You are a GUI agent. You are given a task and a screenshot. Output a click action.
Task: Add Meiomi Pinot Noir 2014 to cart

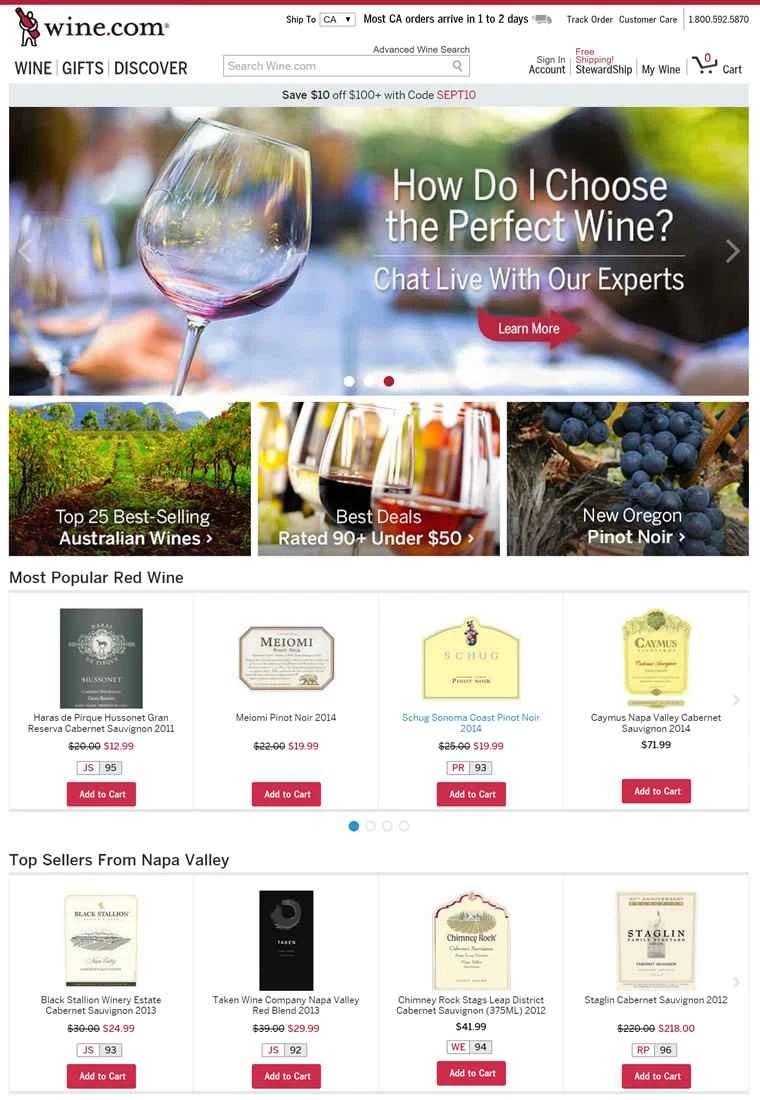(x=286, y=794)
